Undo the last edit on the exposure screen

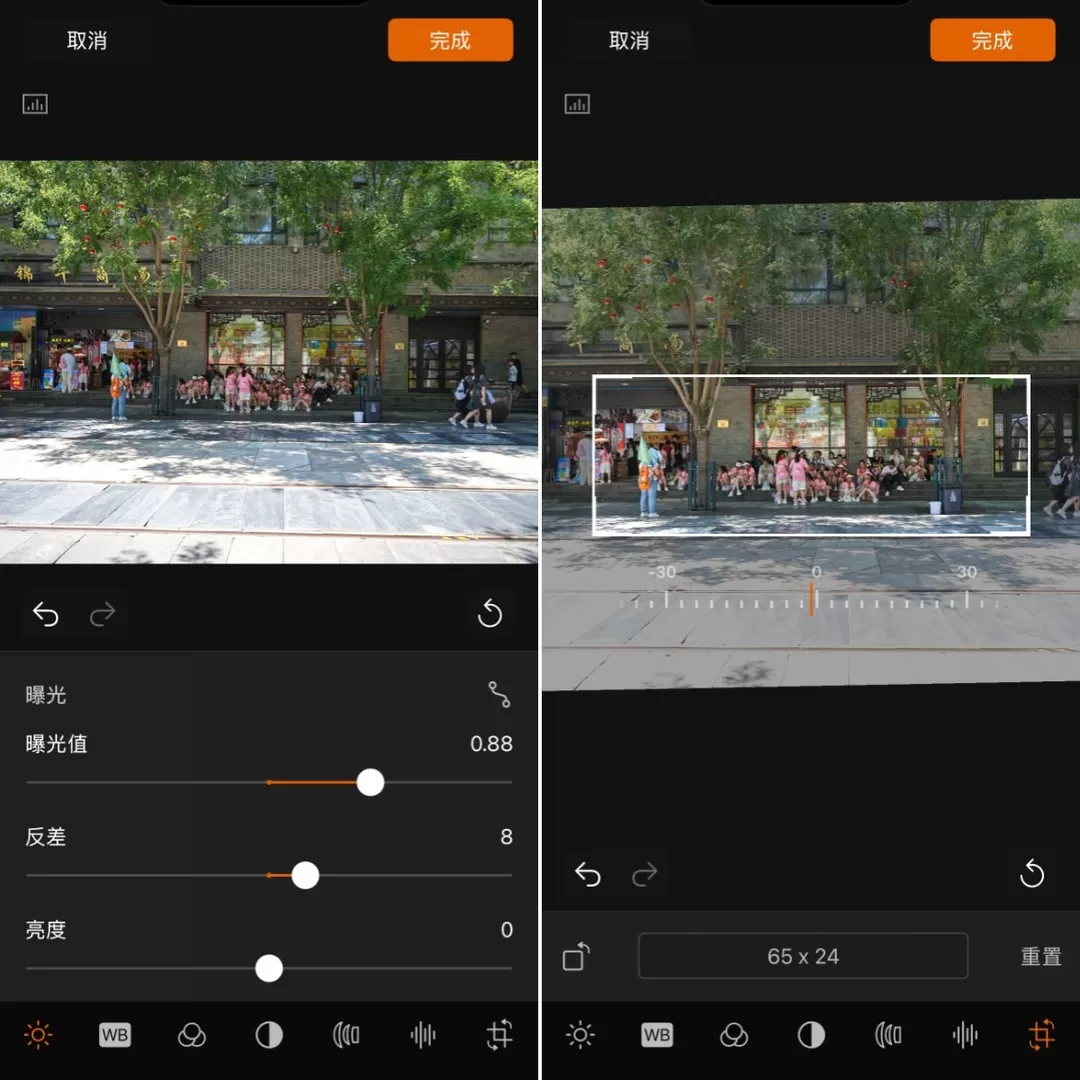(x=46, y=614)
